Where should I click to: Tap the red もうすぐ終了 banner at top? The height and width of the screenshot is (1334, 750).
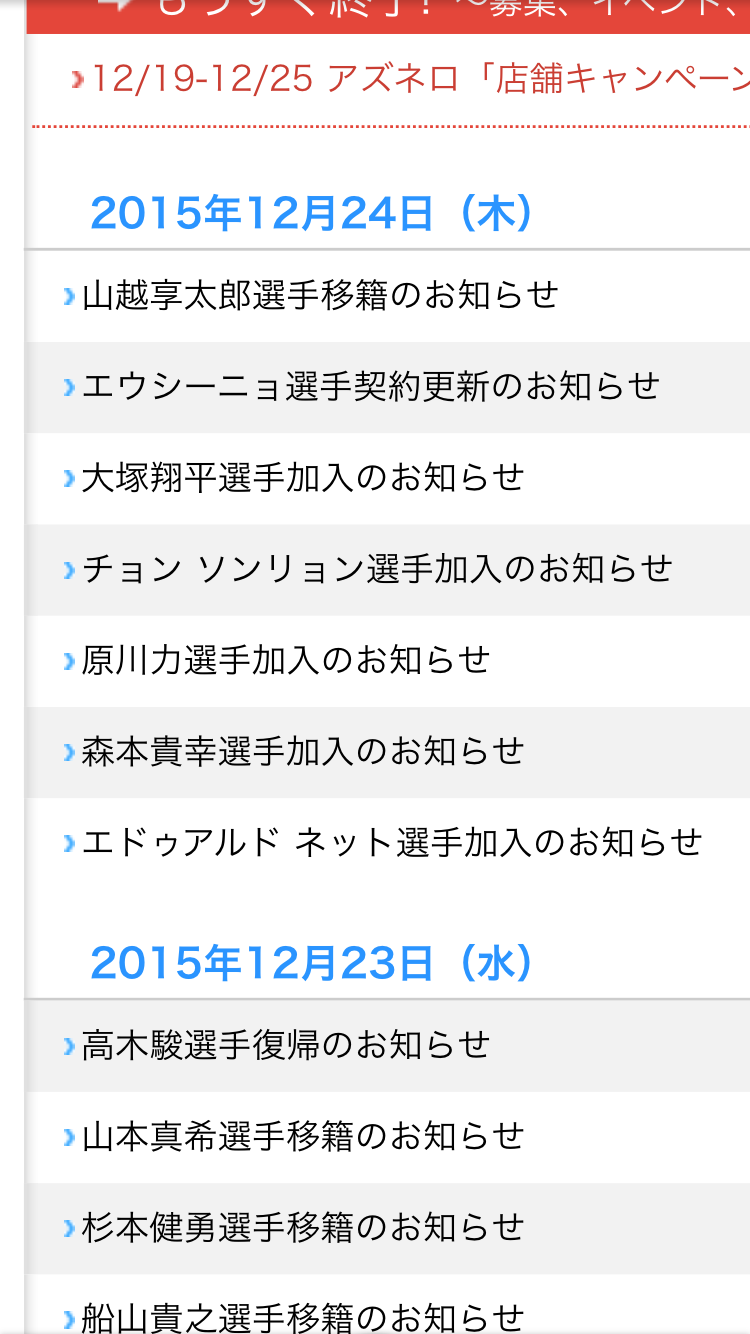pos(388,16)
